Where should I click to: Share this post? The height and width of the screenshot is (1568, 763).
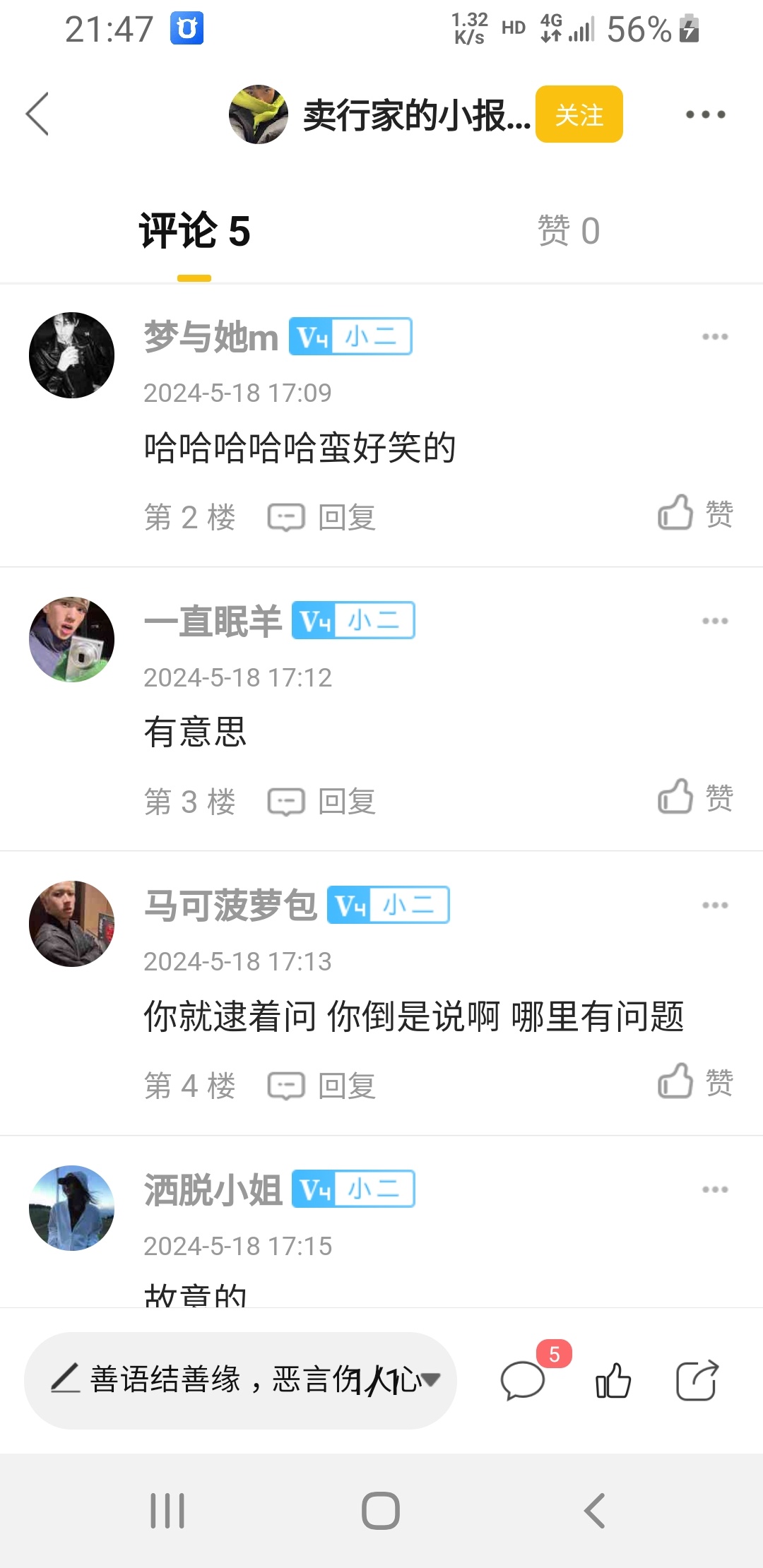[697, 1380]
